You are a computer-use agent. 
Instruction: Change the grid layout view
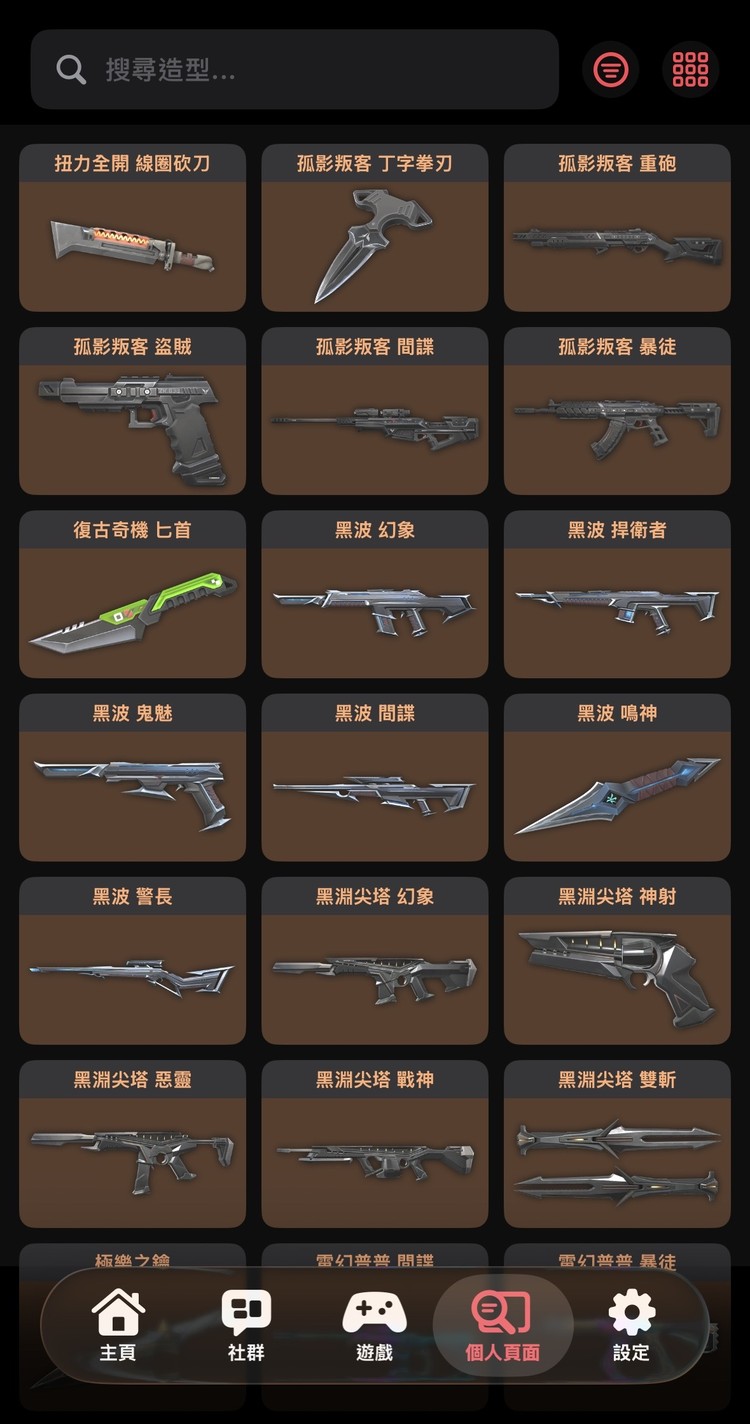(x=690, y=69)
